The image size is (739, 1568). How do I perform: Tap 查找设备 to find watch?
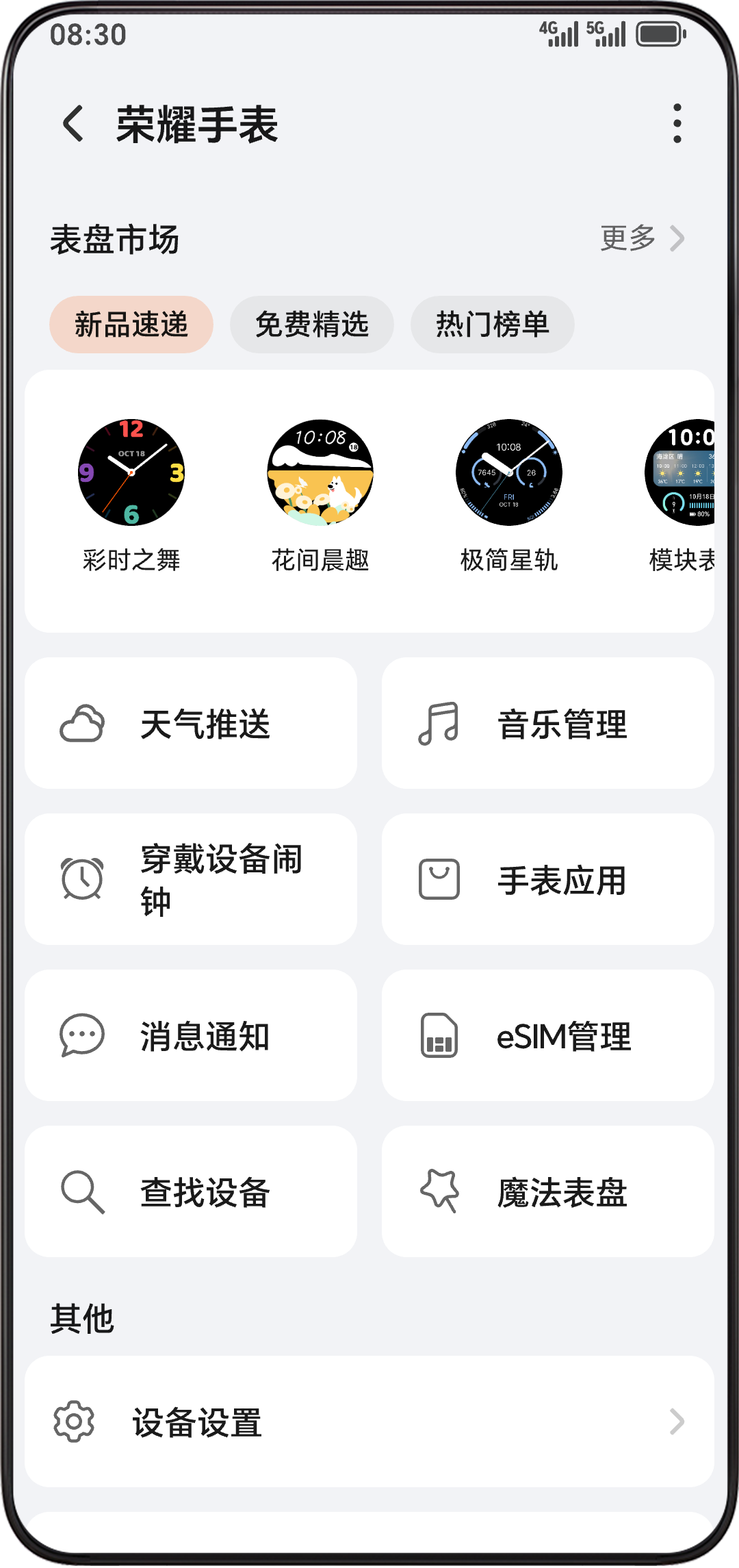pos(191,1192)
